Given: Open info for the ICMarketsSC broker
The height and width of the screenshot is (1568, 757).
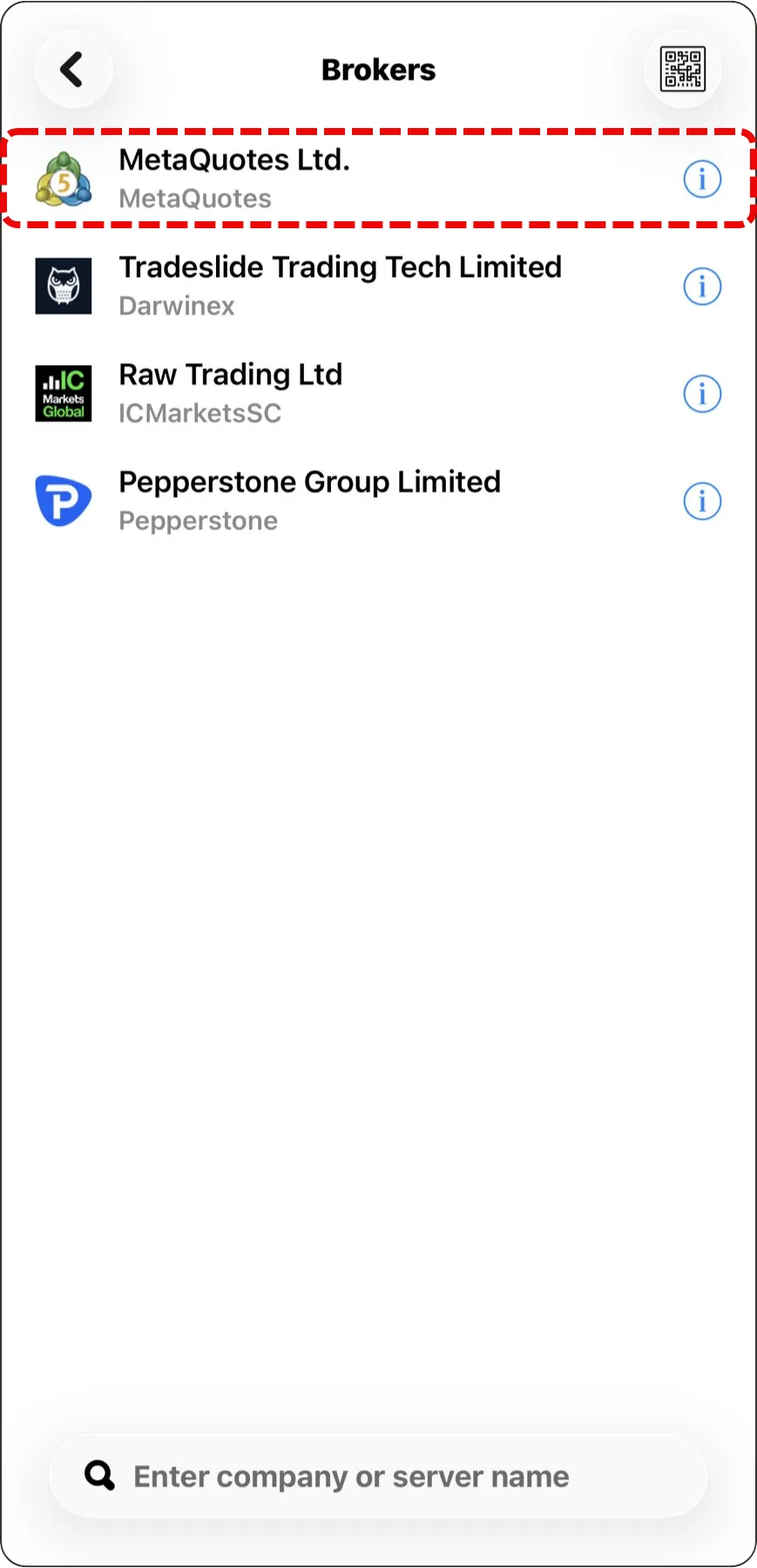Looking at the screenshot, I should (701, 394).
